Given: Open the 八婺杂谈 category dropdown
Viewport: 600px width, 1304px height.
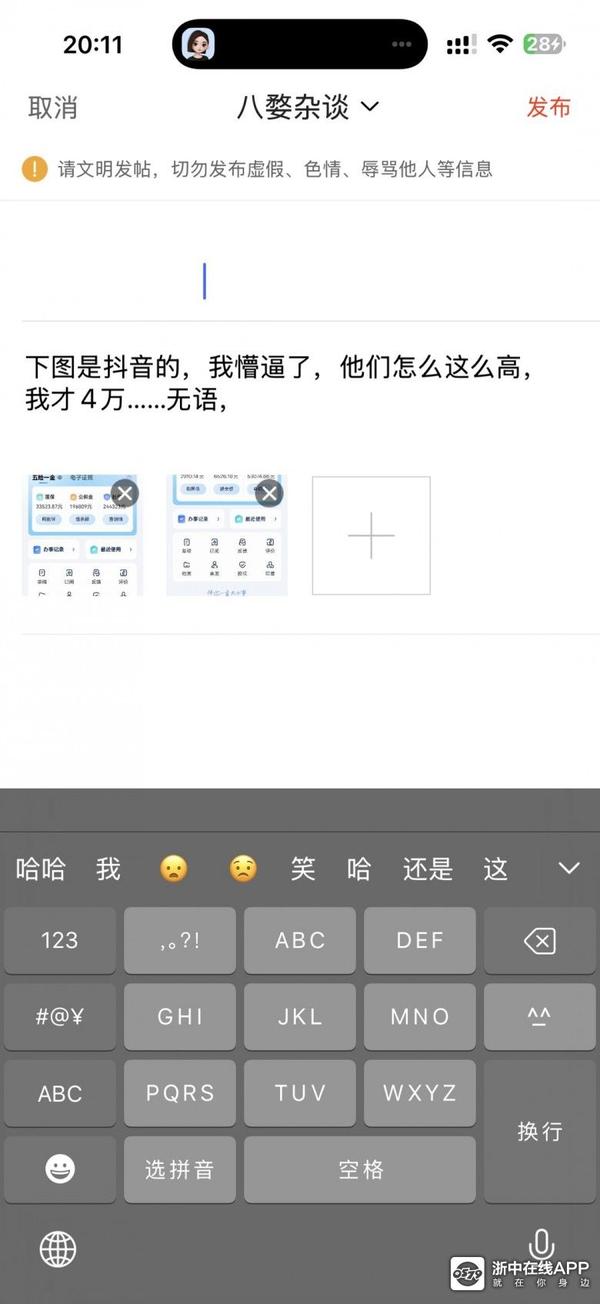Looking at the screenshot, I should coord(308,107).
